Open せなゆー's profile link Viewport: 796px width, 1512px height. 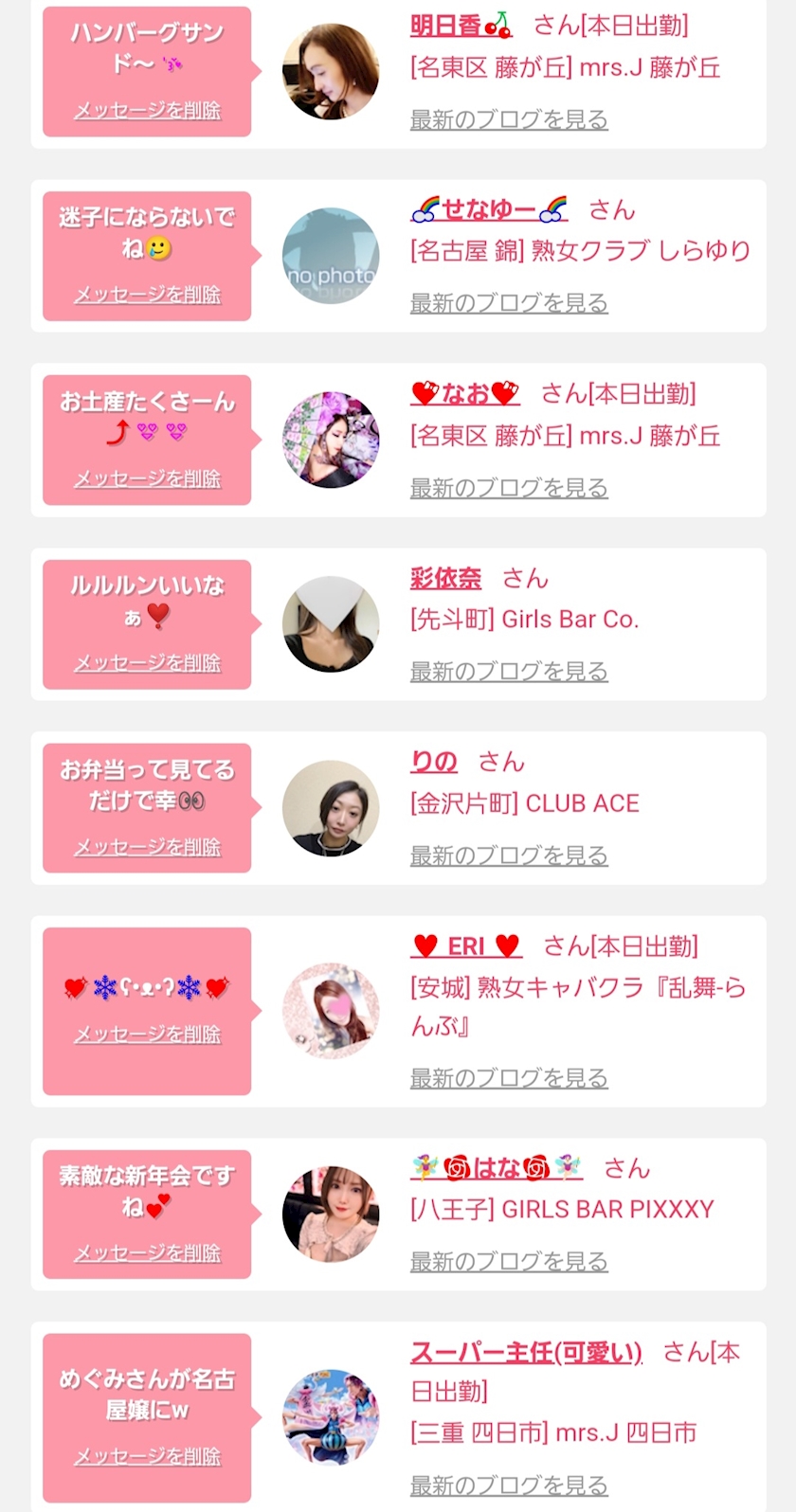click(x=489, y=209)
